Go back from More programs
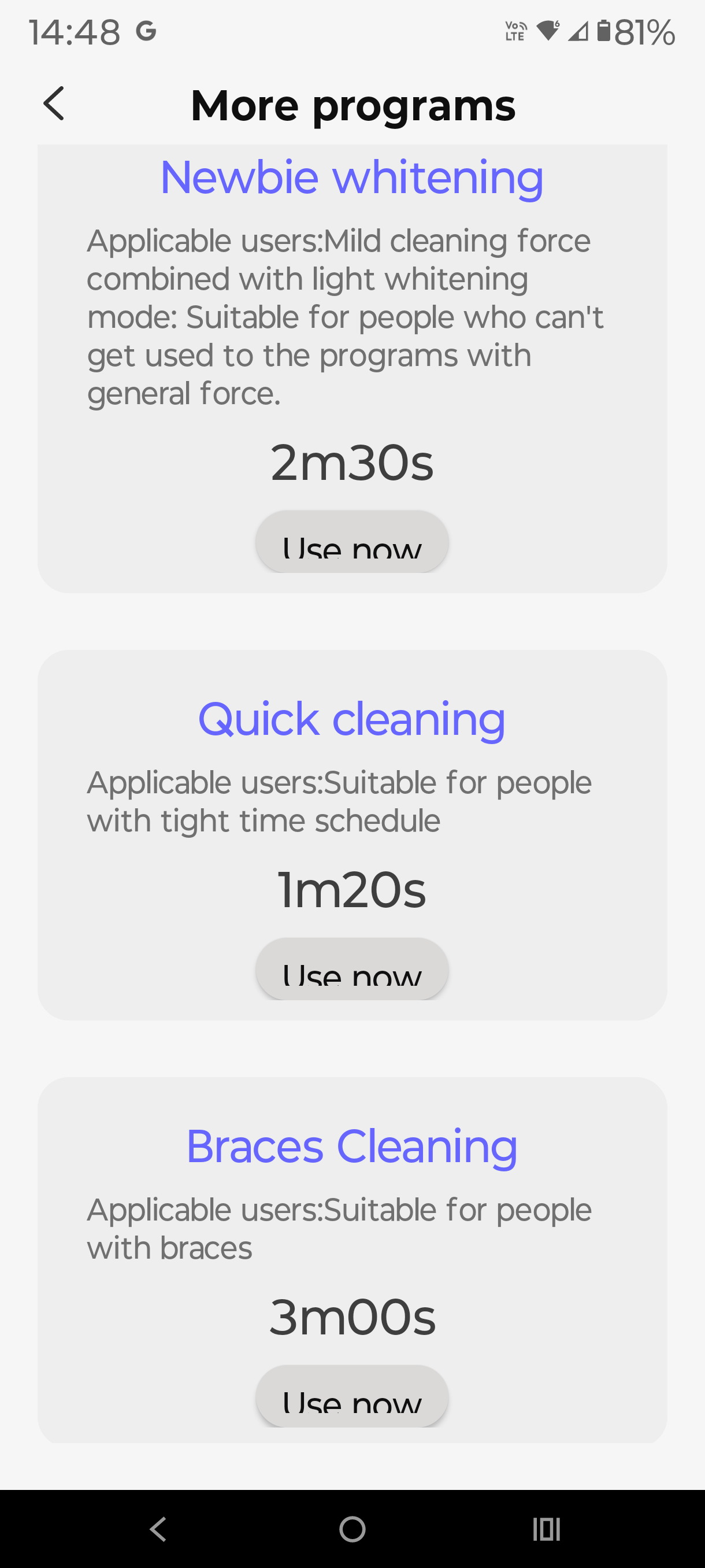Viewport: 705px width, 1568px height. click(x=54, y=103)
